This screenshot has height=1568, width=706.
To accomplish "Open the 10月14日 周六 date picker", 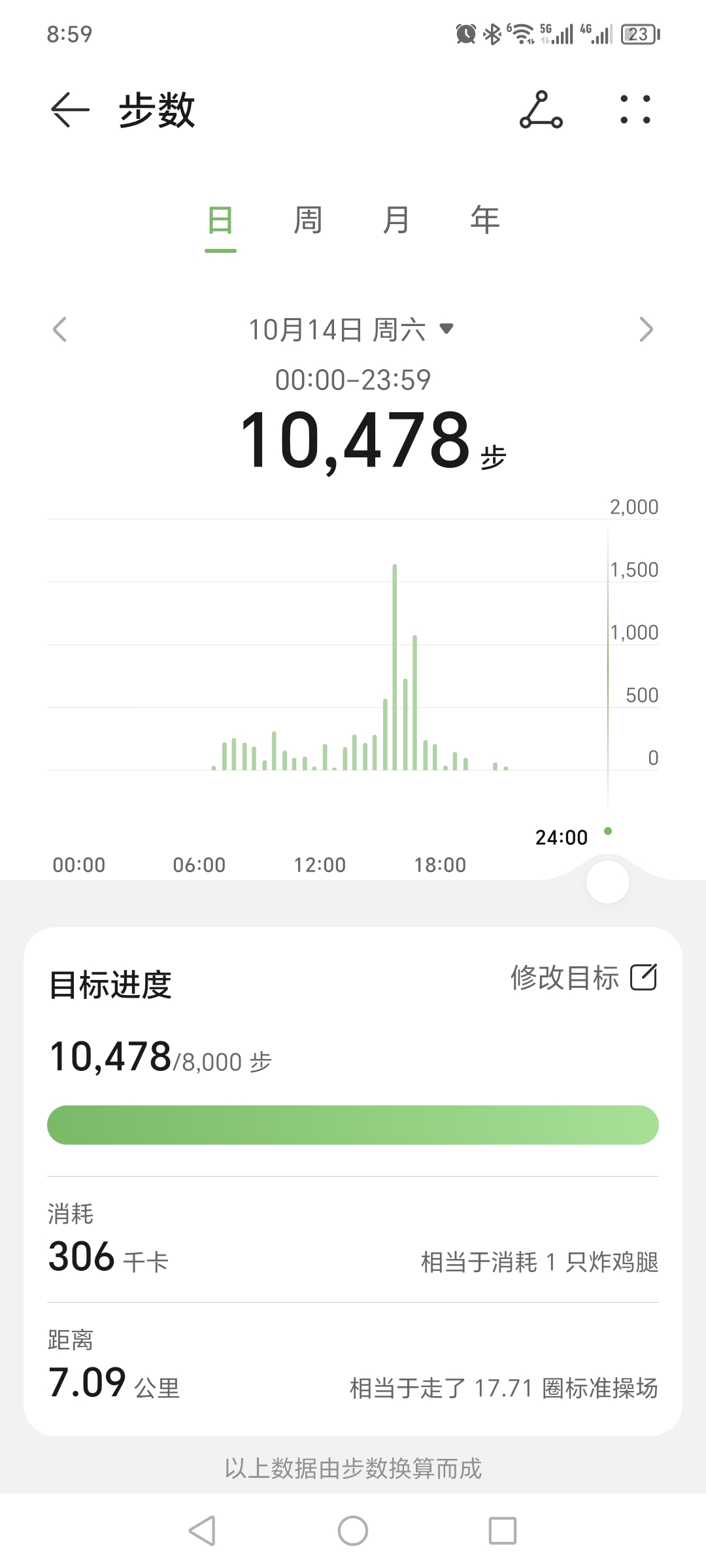I will click(x=351, y=329).
